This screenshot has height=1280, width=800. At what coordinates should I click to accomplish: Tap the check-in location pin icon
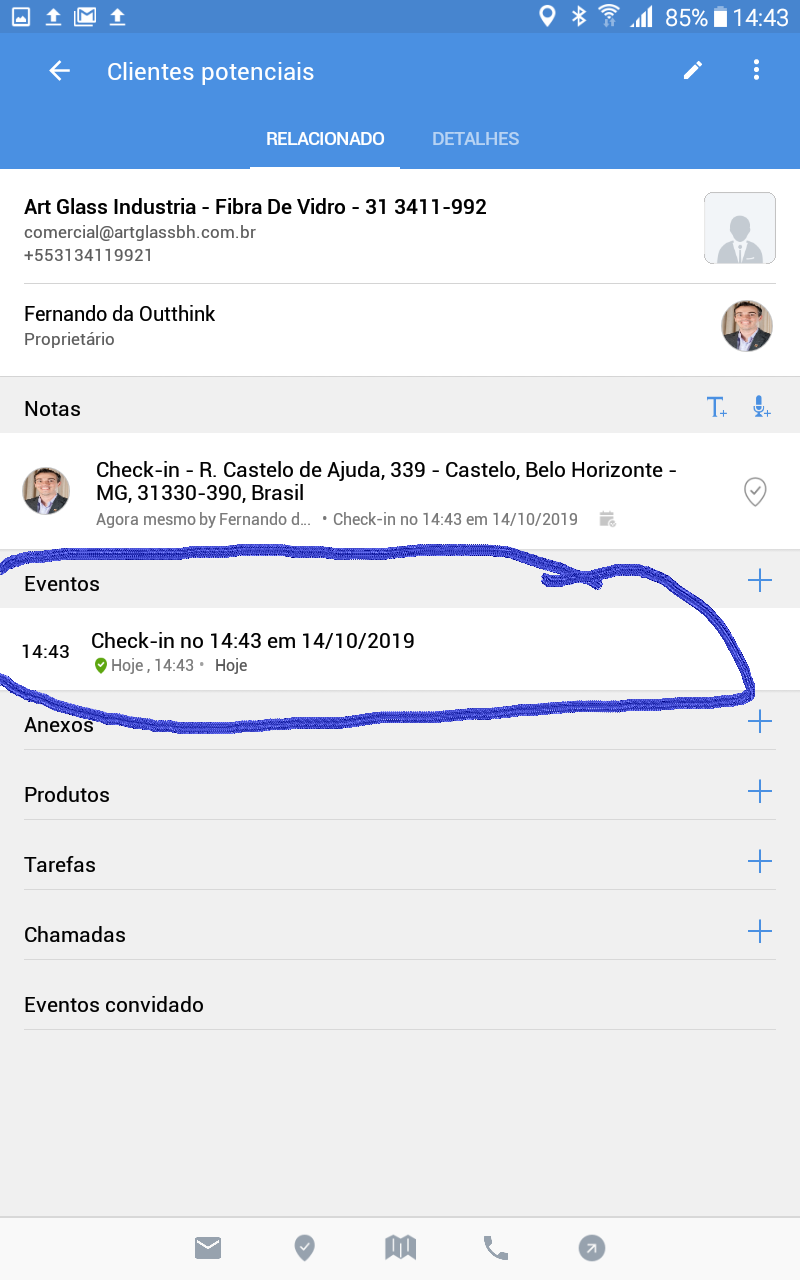[x=304, y=1247]
